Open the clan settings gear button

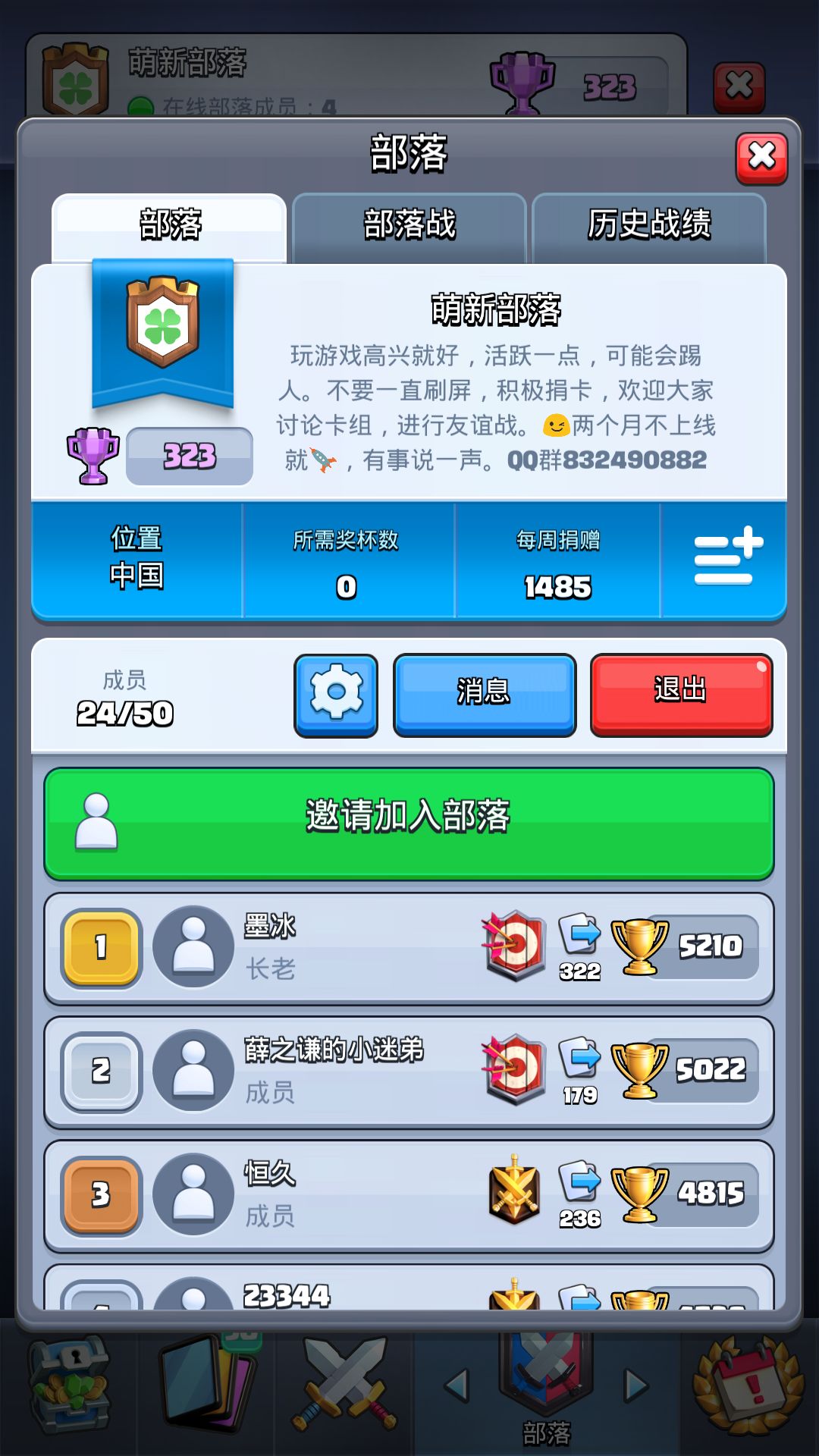pos(336,694)
